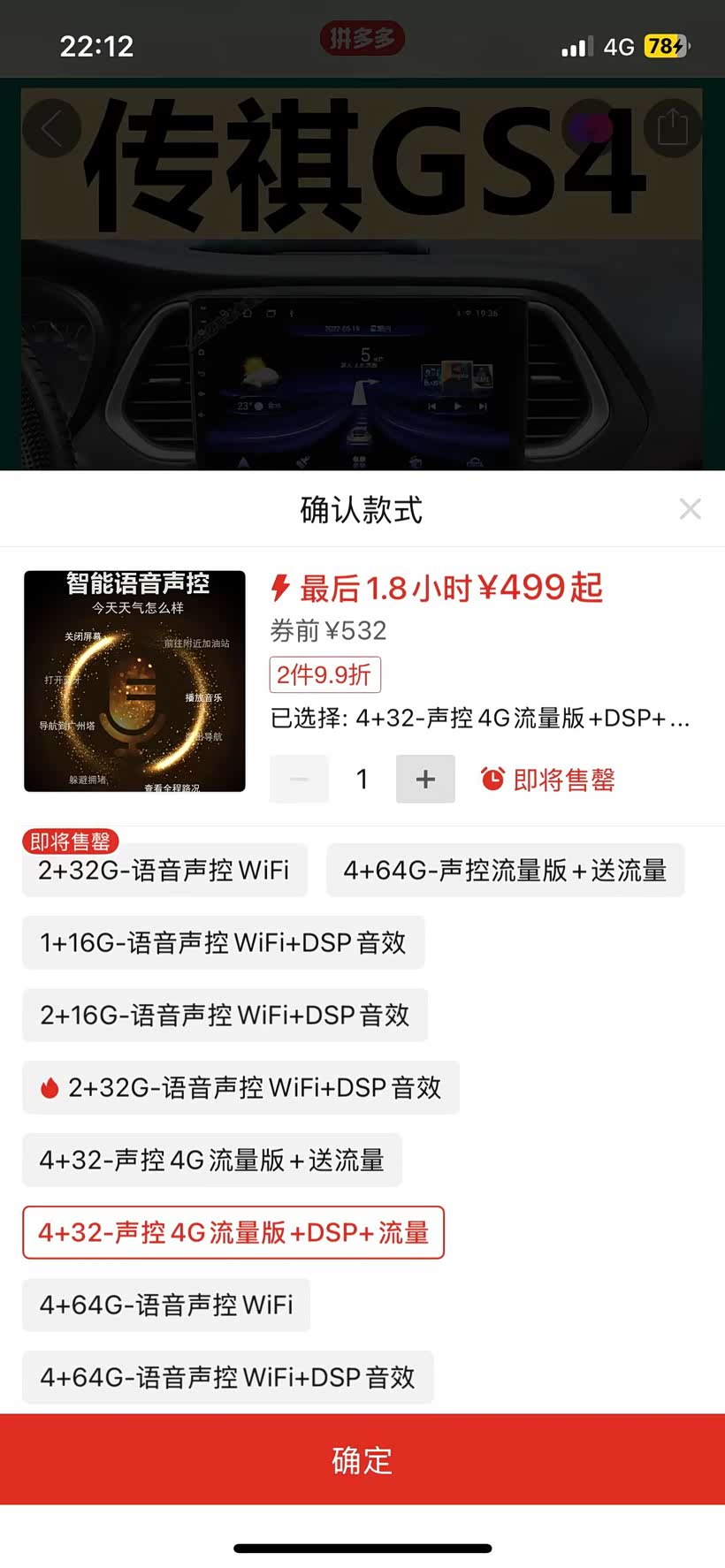Confirm selection with 确定
This screenshot has width=725, height=1568.
pos(362,1460)
